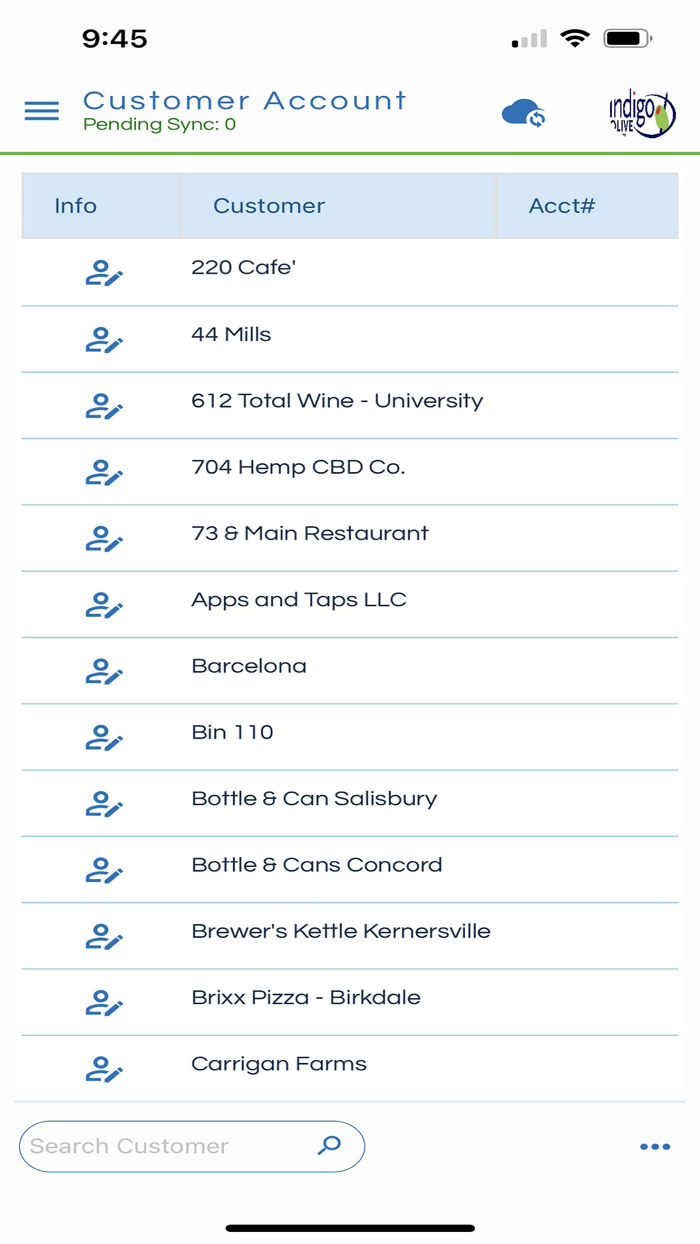Select the 704 Hemp CBD Co. customer
This screenshot has width=700, height=1244.
coord(298,467)
